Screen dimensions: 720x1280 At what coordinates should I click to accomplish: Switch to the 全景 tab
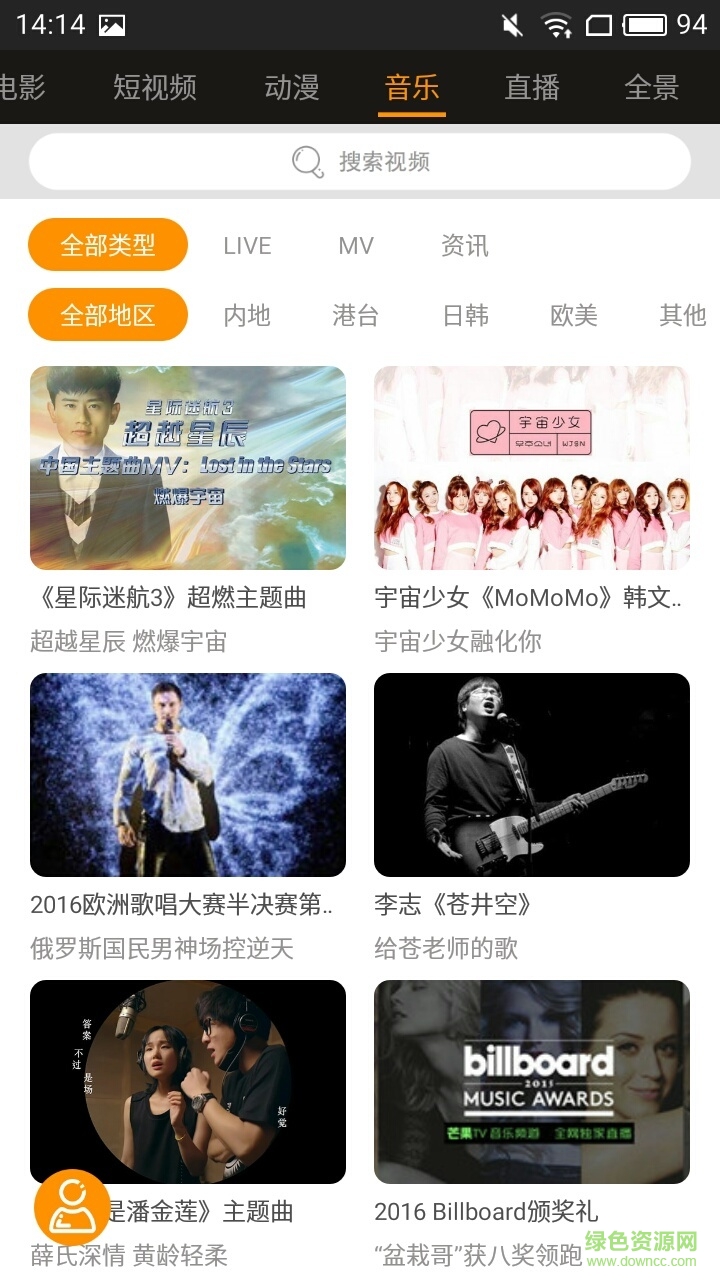coord(652,87)
